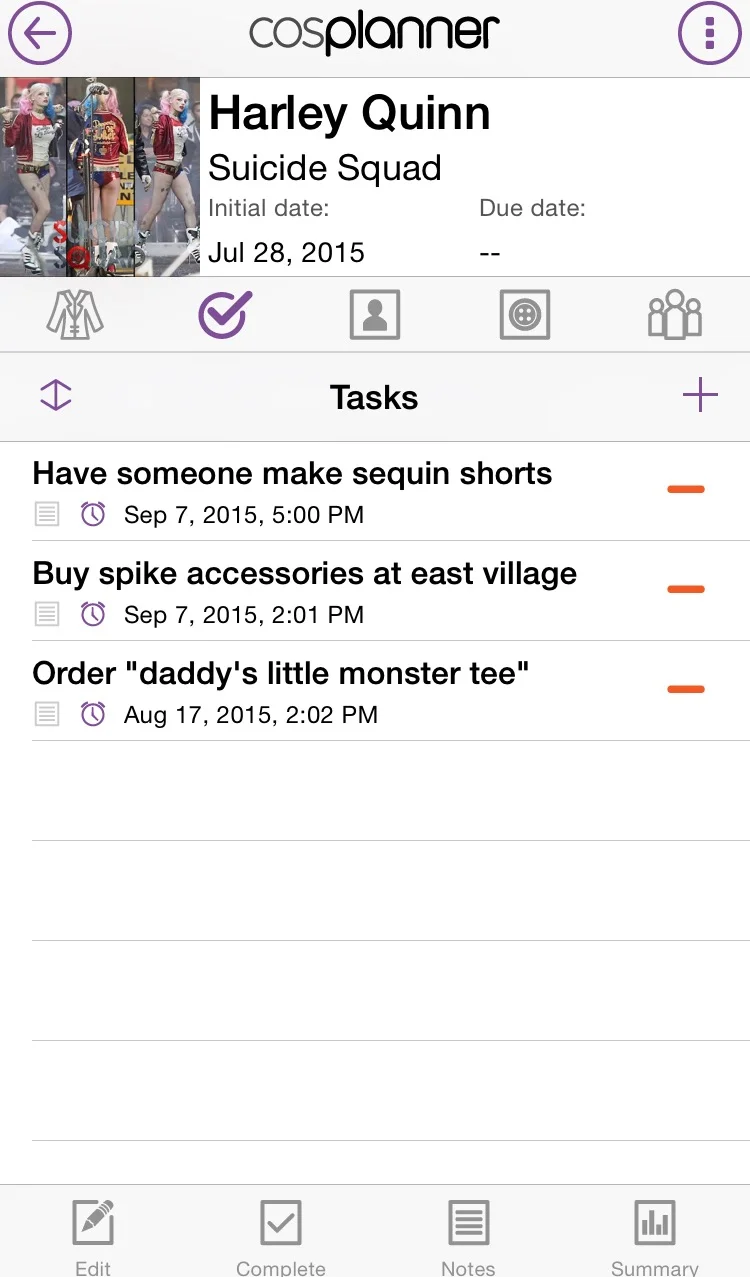Tap Edit in the bottom toolbar
The height and width of the screenshot is (1277, 750).
93,1233
